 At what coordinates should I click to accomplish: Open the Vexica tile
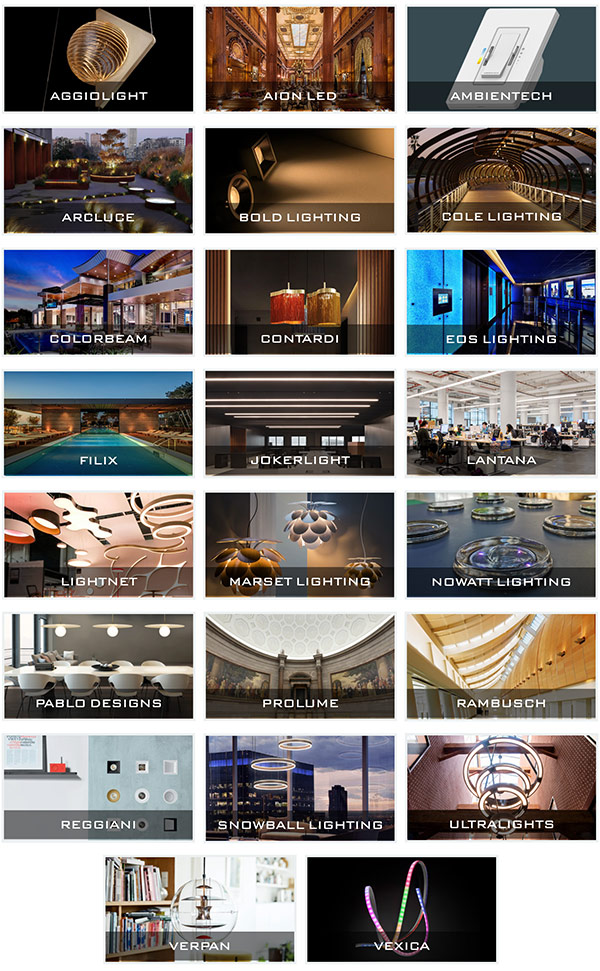click(401, 909)
